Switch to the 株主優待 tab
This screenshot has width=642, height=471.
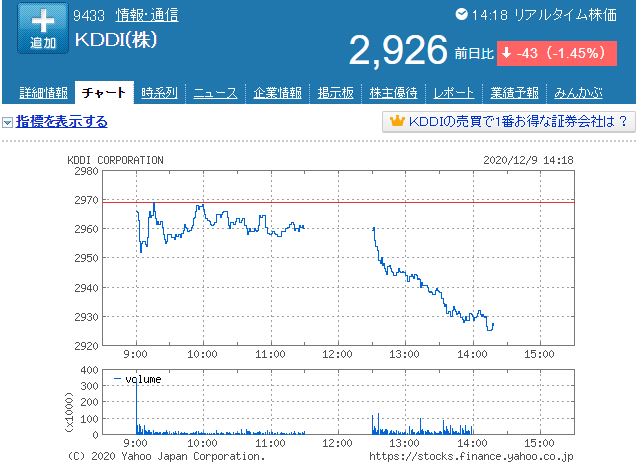393,93
